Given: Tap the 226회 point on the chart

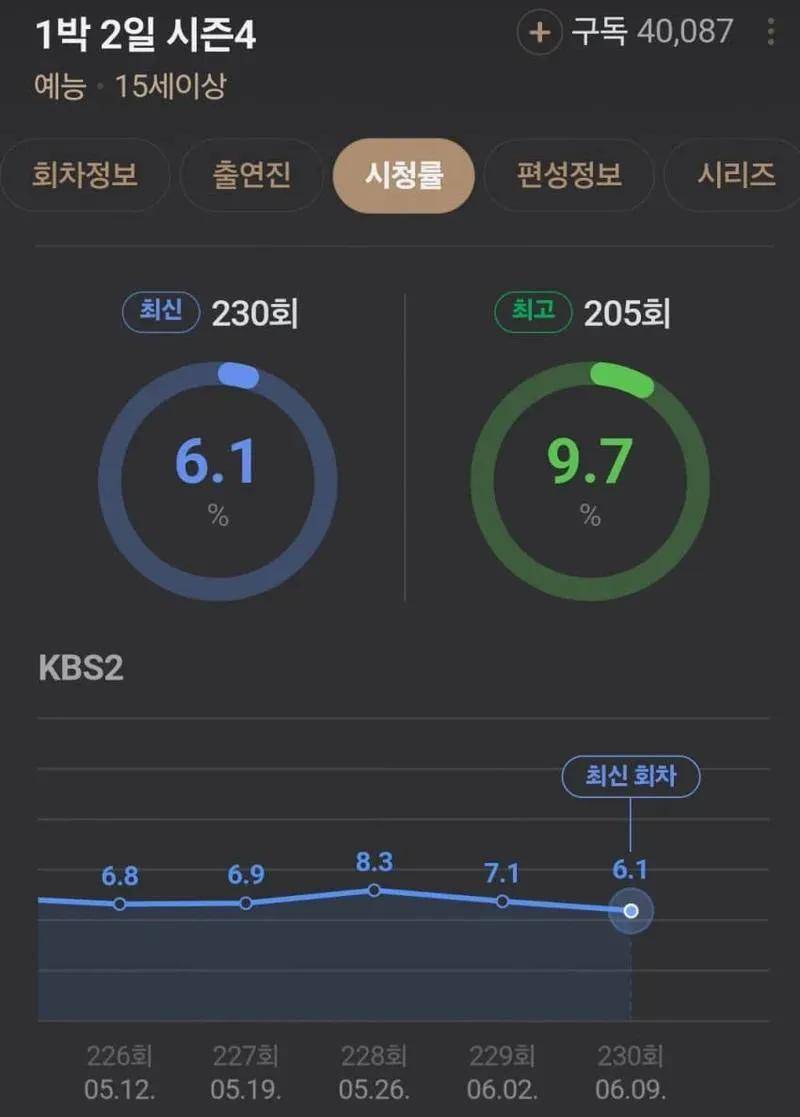Looking at the screenshot, I should click(120, 904).
